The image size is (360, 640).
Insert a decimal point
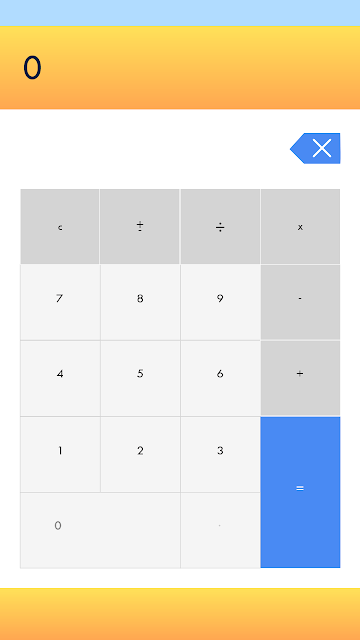pos(220,530)
